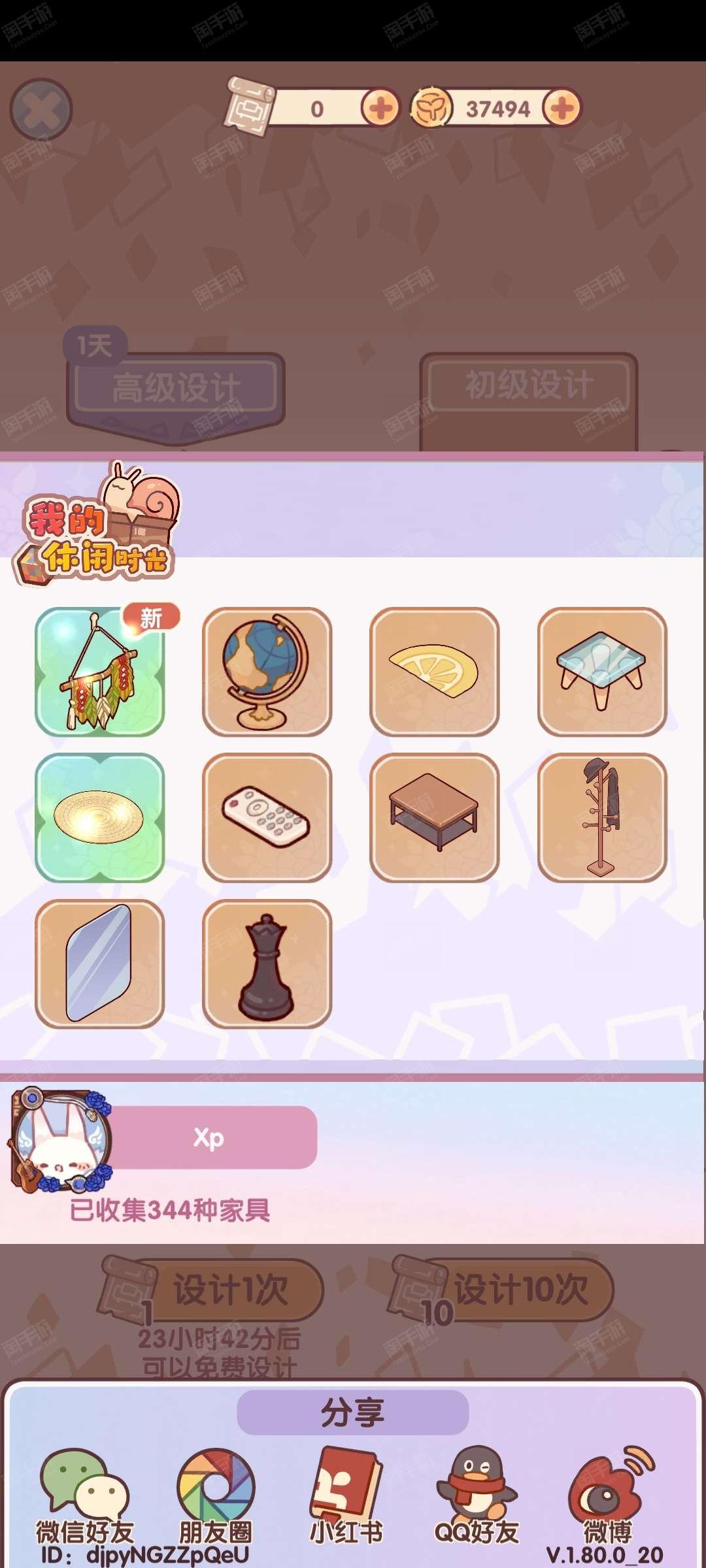The height and width of the screenshot is (1568, 706).
Task: Close the screen with the X button
Action: tap(41, 109)
